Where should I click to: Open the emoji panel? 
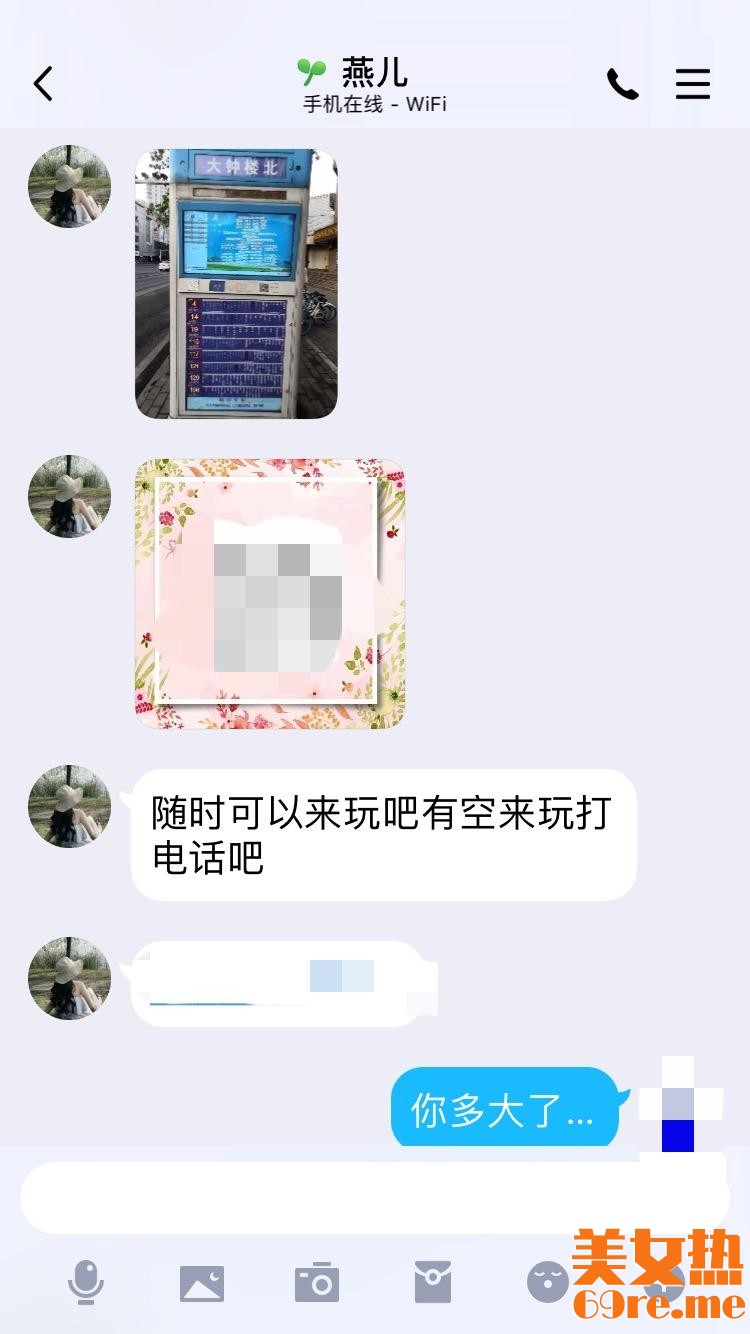[547, 1282]
